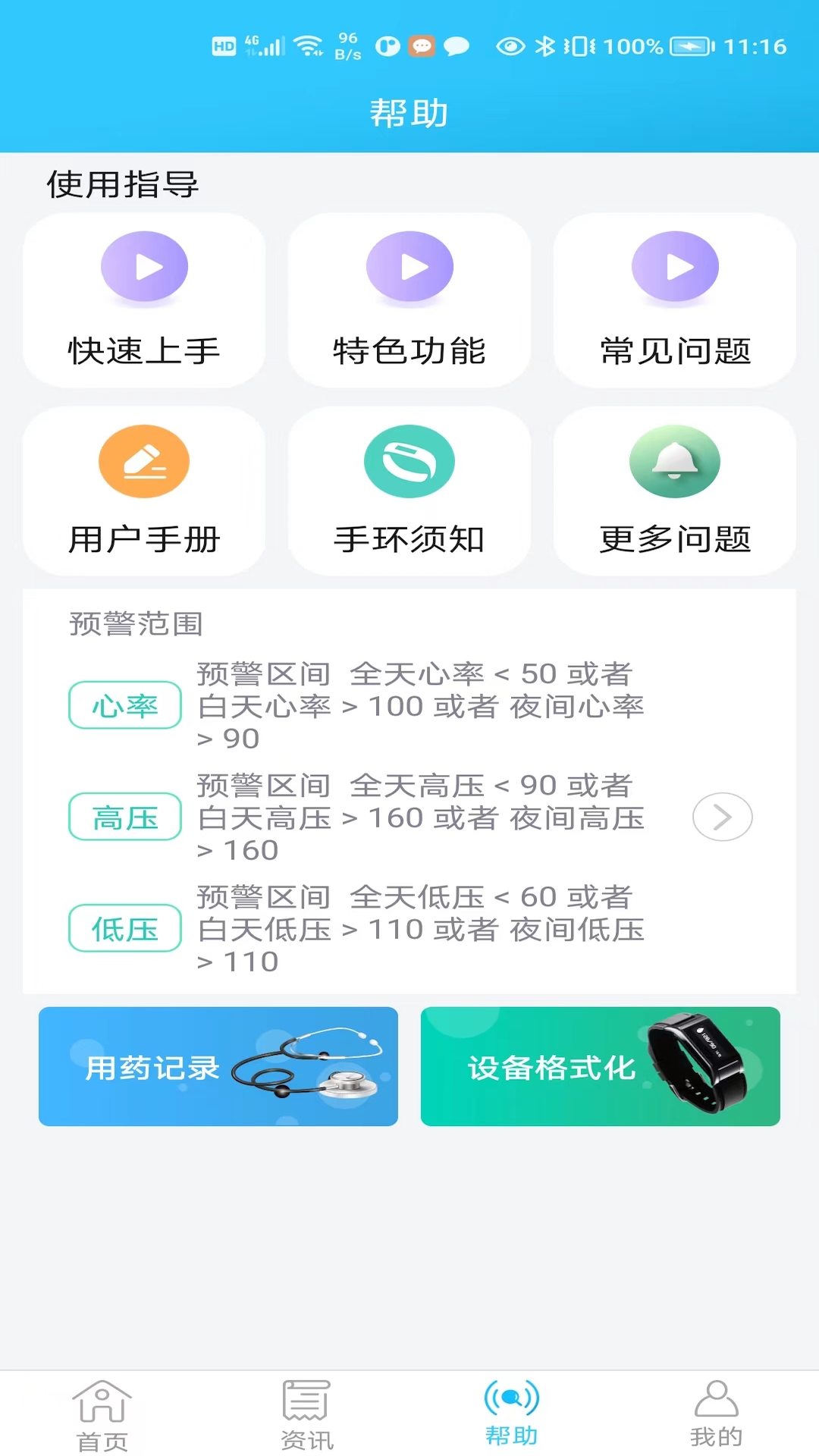
Task: Expand warning range details via right arrow
Action: click(721, 817)
